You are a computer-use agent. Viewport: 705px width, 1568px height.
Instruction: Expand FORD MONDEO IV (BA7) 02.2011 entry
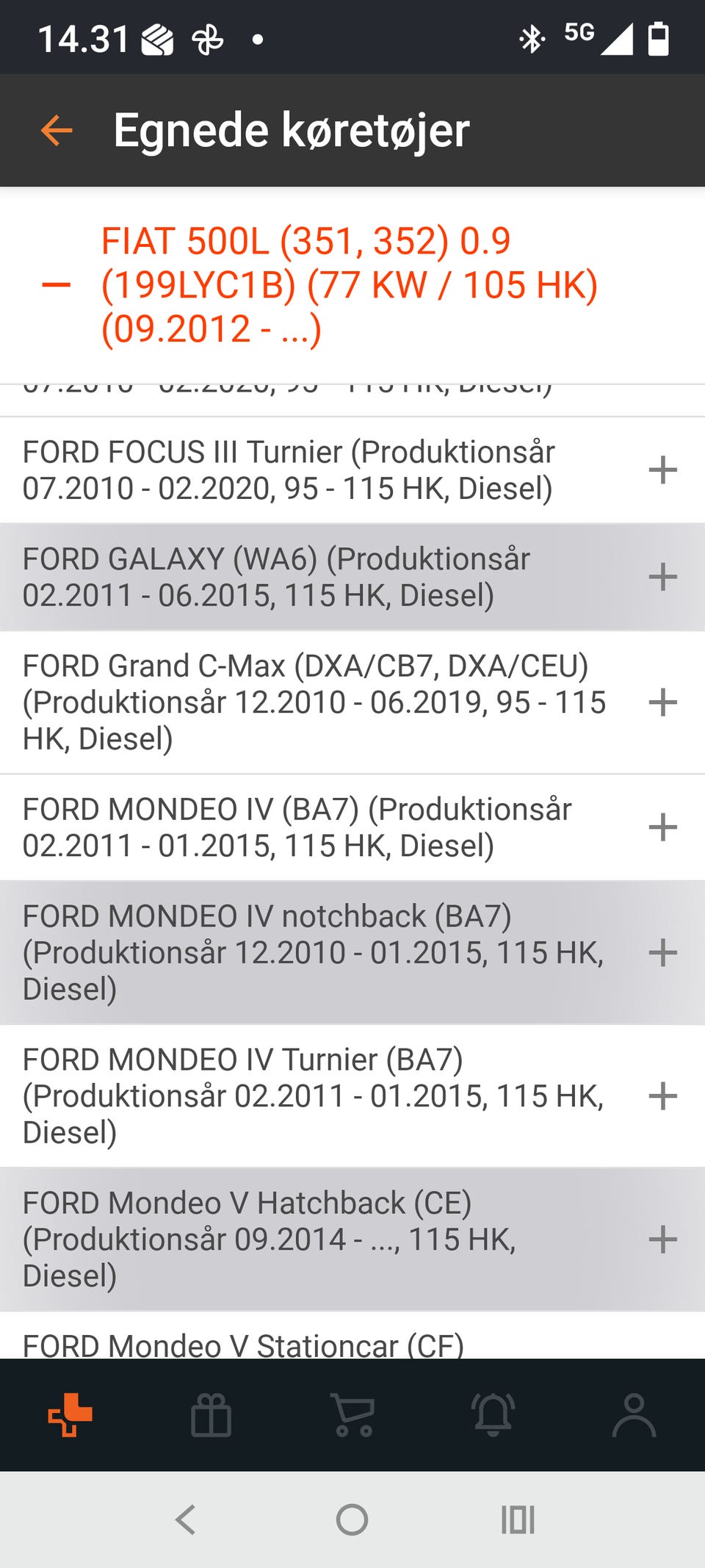pyautogui.click(x=662, y=827)
